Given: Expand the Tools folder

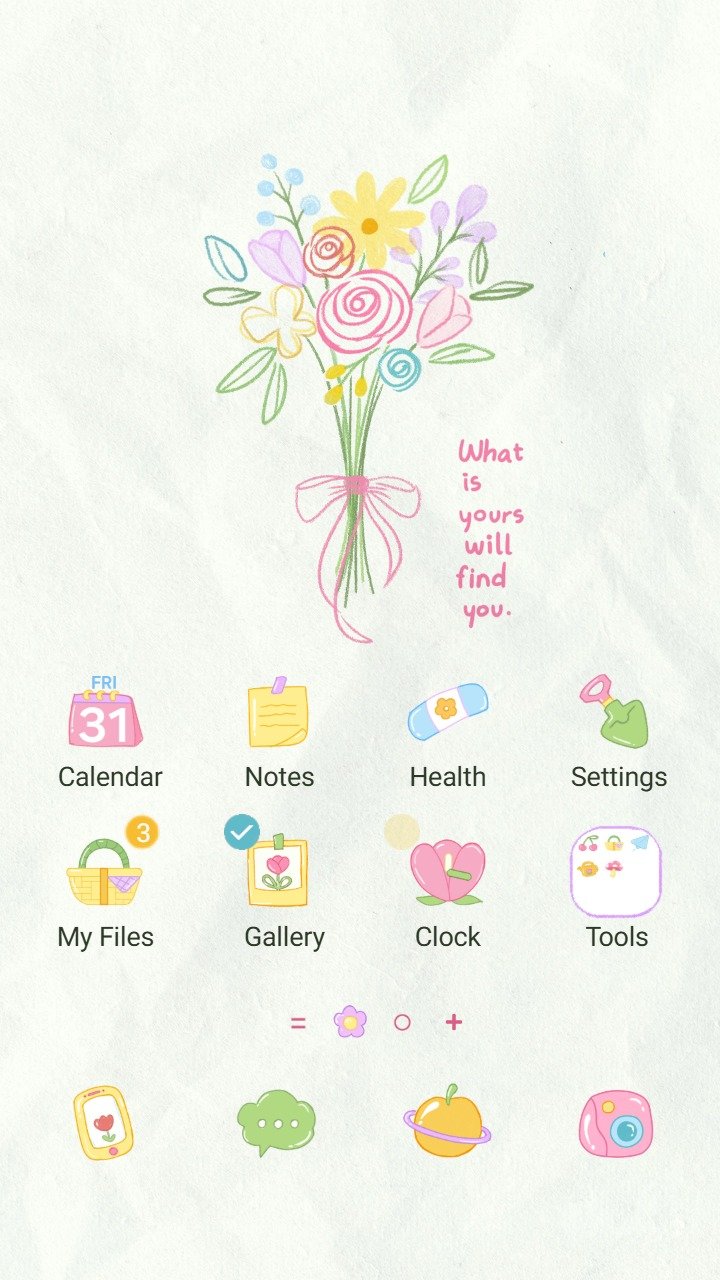Looking at the screenshot, I should [x=616, y=872].
